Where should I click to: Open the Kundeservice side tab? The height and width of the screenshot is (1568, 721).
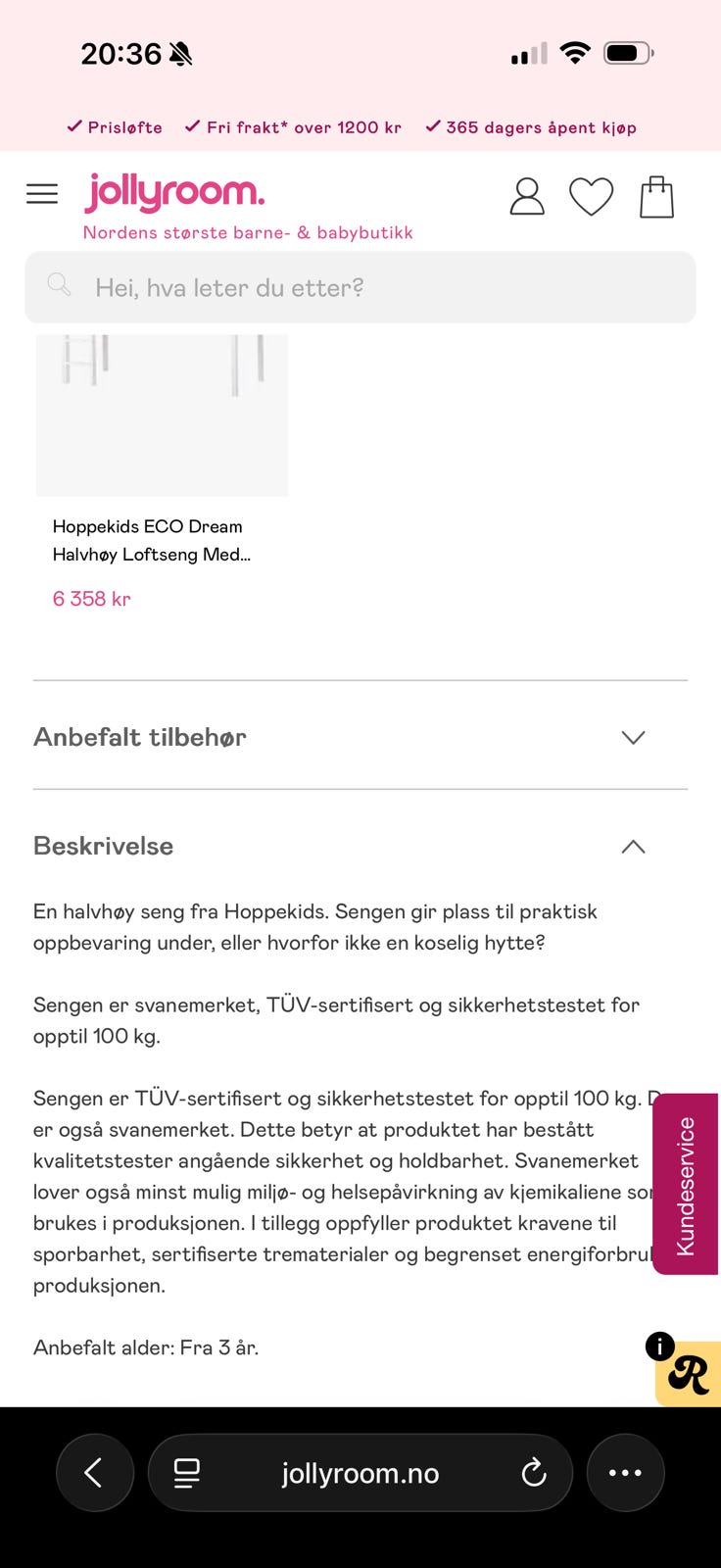pyautogui.click(x=686, y=1182)
